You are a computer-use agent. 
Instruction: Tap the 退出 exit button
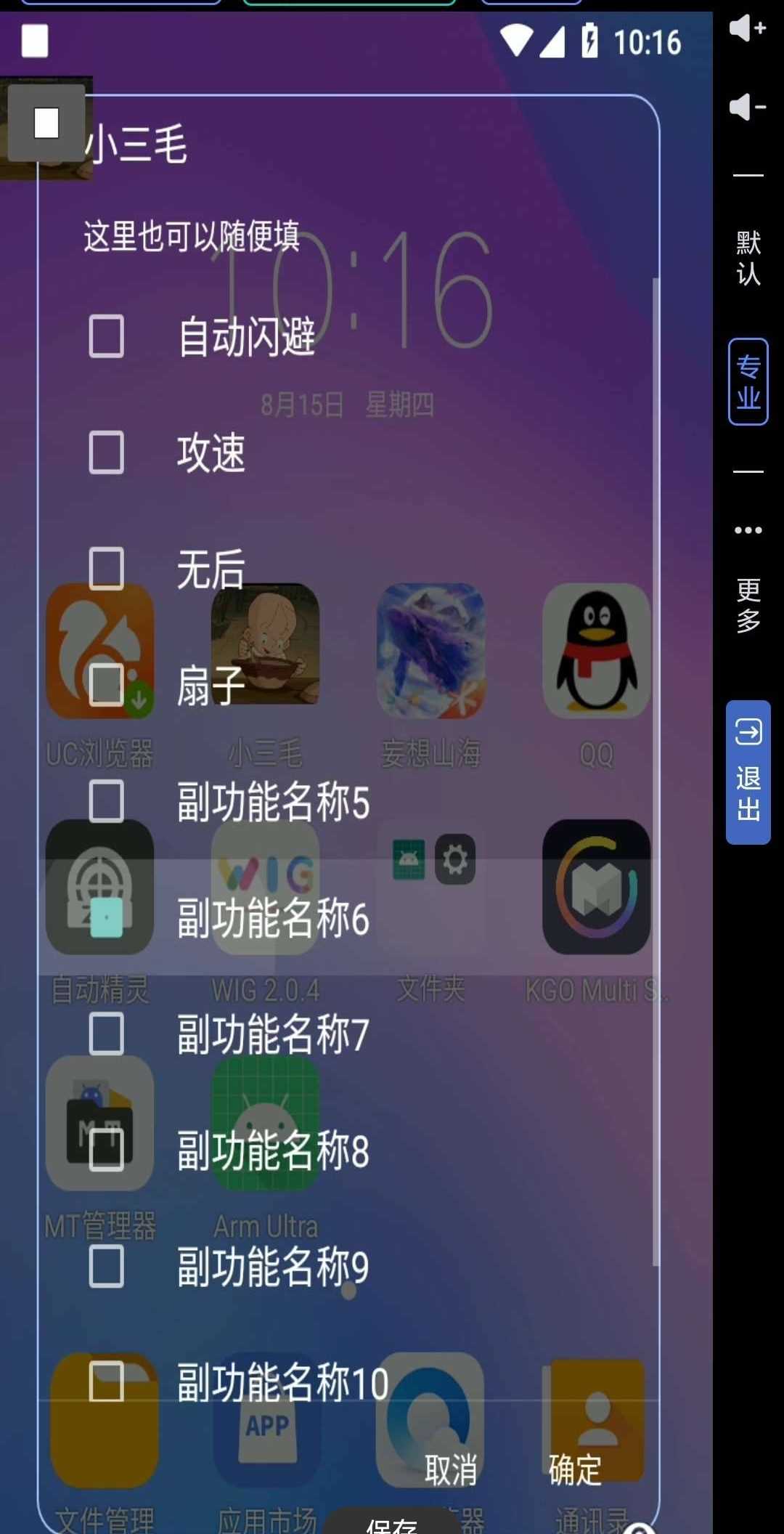coord(748,772)
